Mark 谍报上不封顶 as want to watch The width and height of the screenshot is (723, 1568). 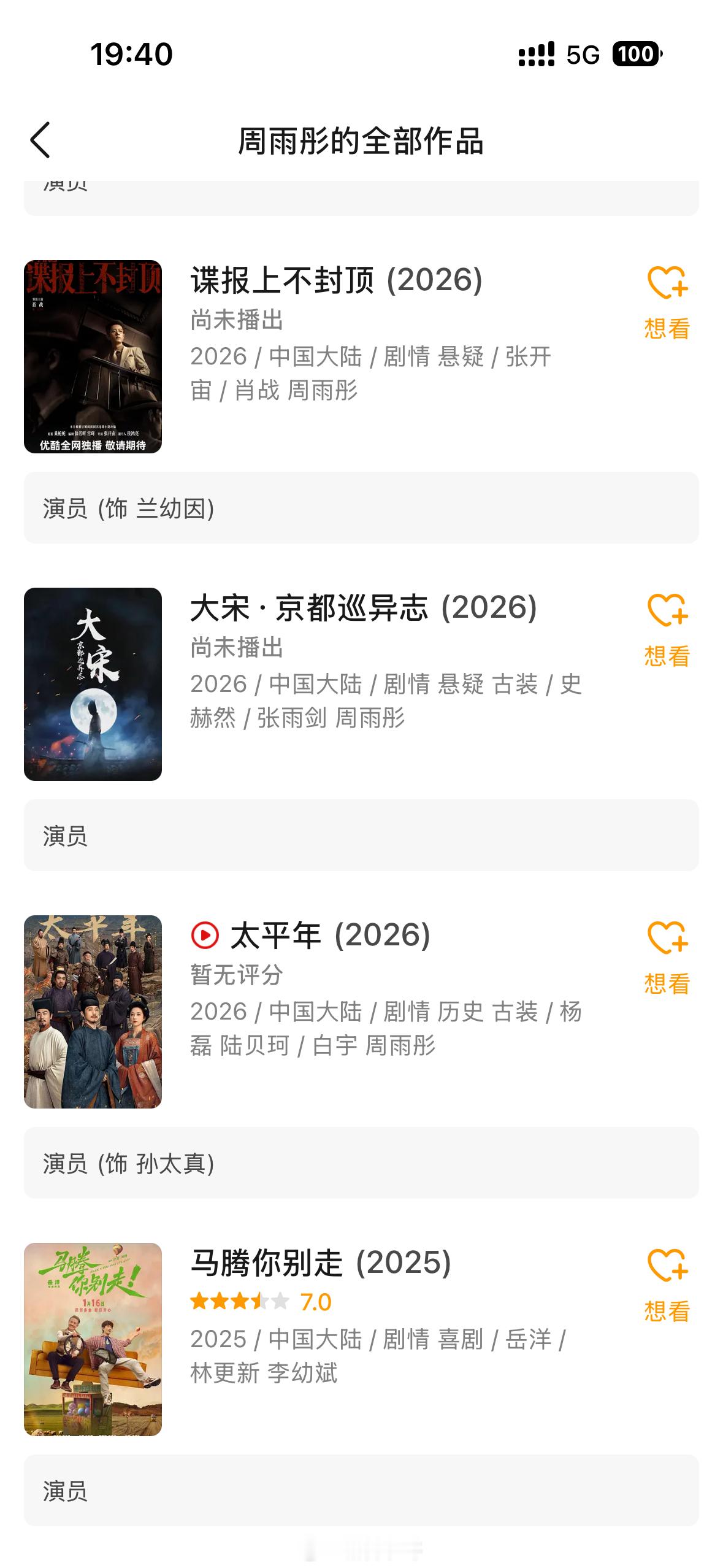(x=667, y=302)
